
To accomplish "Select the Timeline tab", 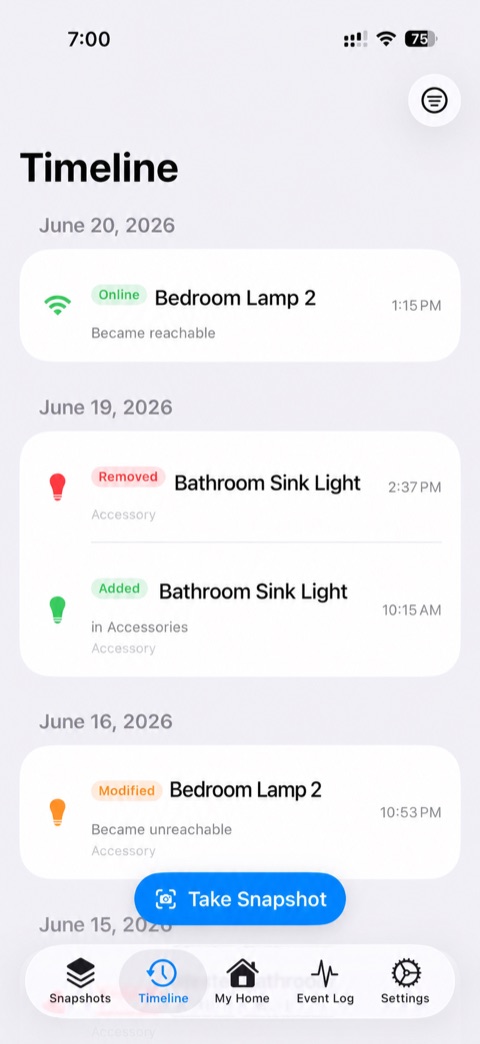I will point(163,981).
